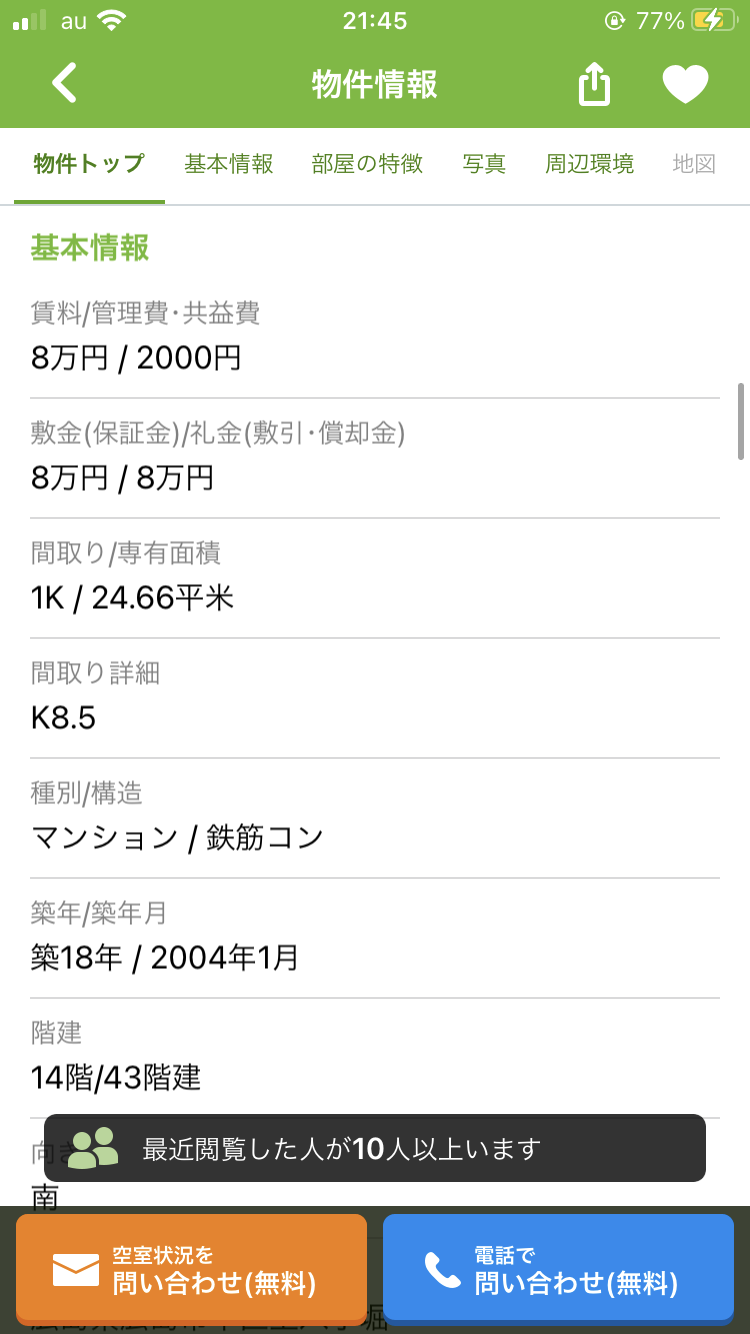
Task: Switch to the 物件トップ tab
Action: click(x=89, y=164)
